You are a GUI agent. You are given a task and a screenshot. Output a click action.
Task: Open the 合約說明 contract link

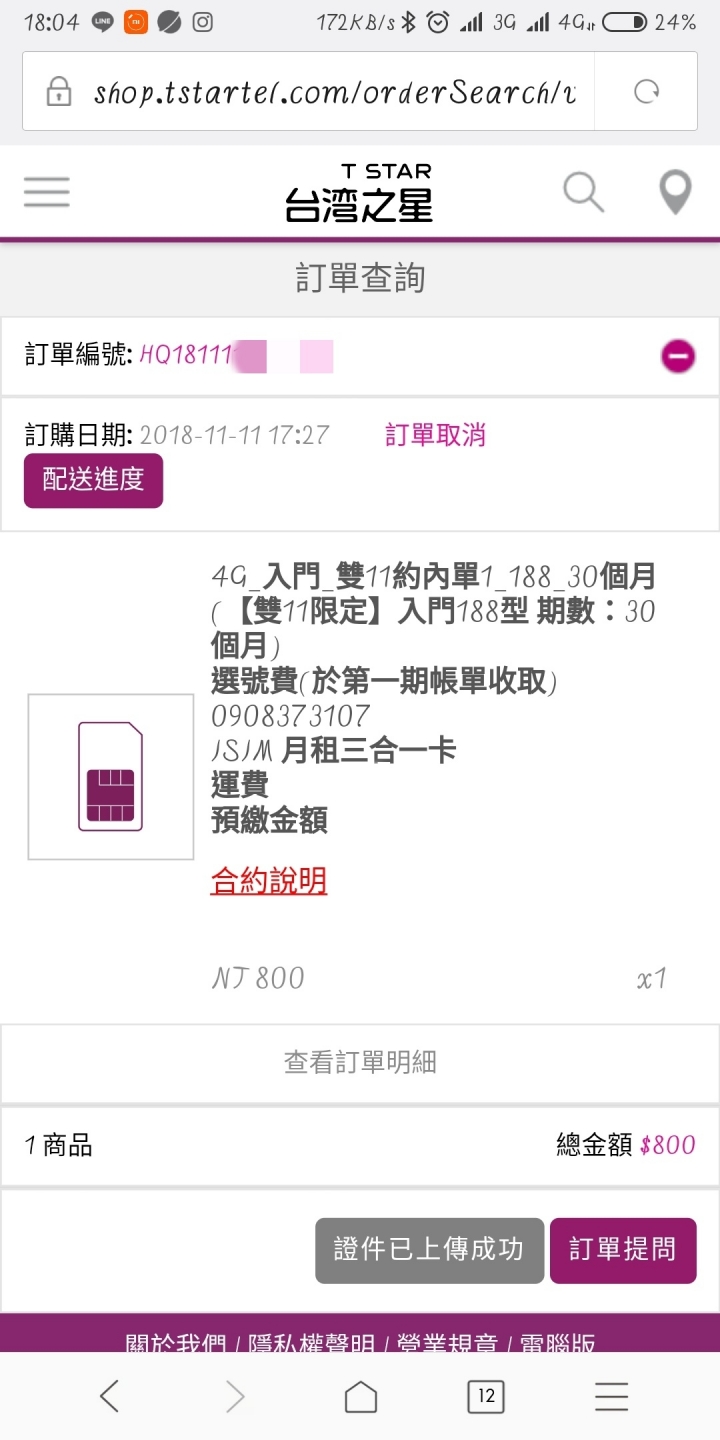(268, 881)
